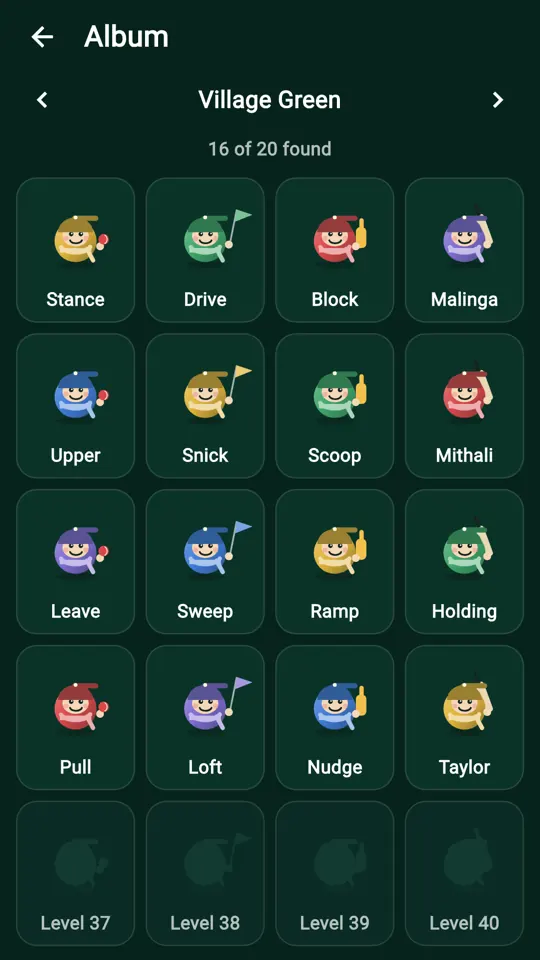View the Pull character card
Image resolution: width=540 pixels, height=960 pixels.
pyautogui.click(x=75, y=718)
